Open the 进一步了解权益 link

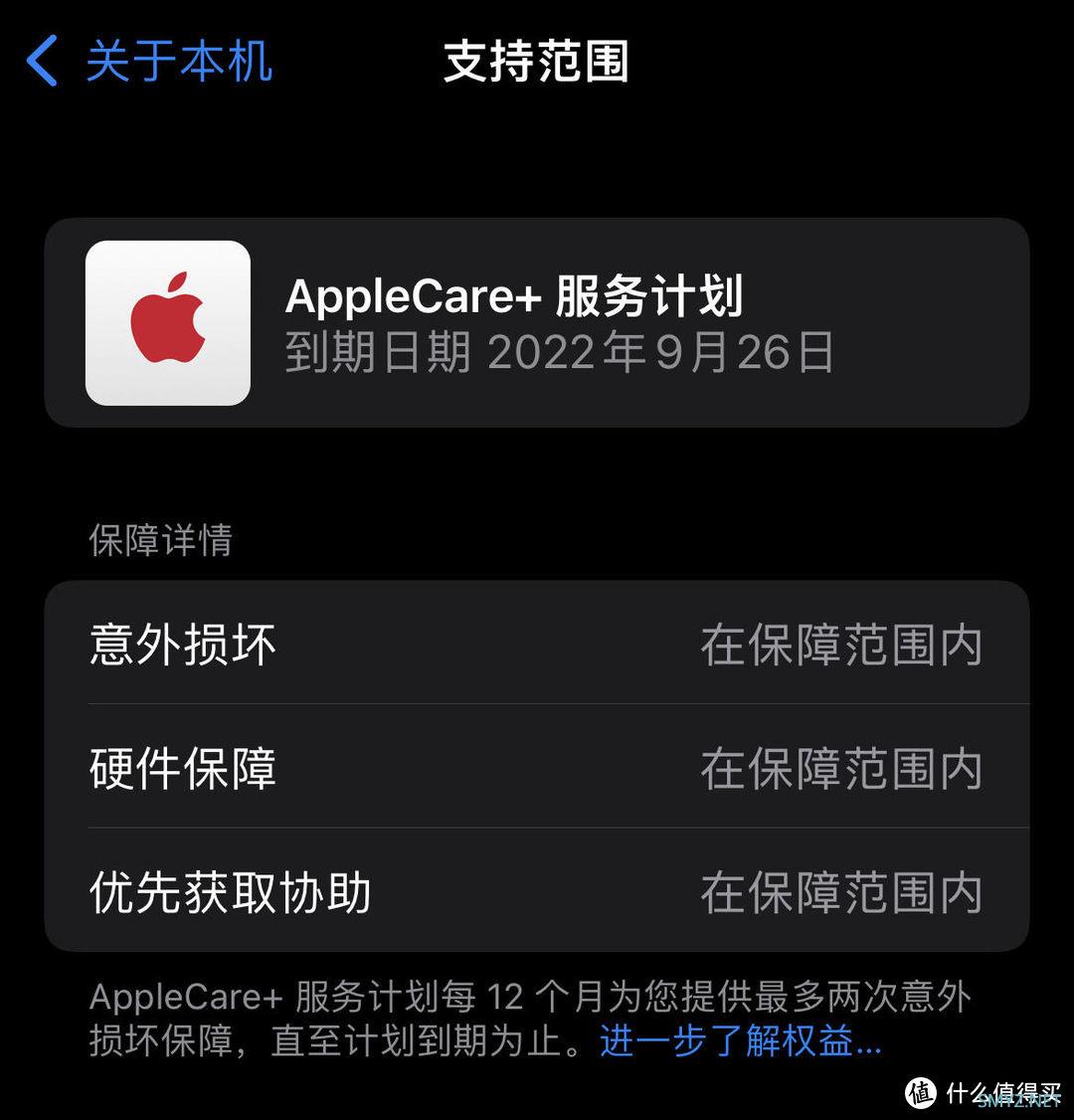(x=740, y=1040)
